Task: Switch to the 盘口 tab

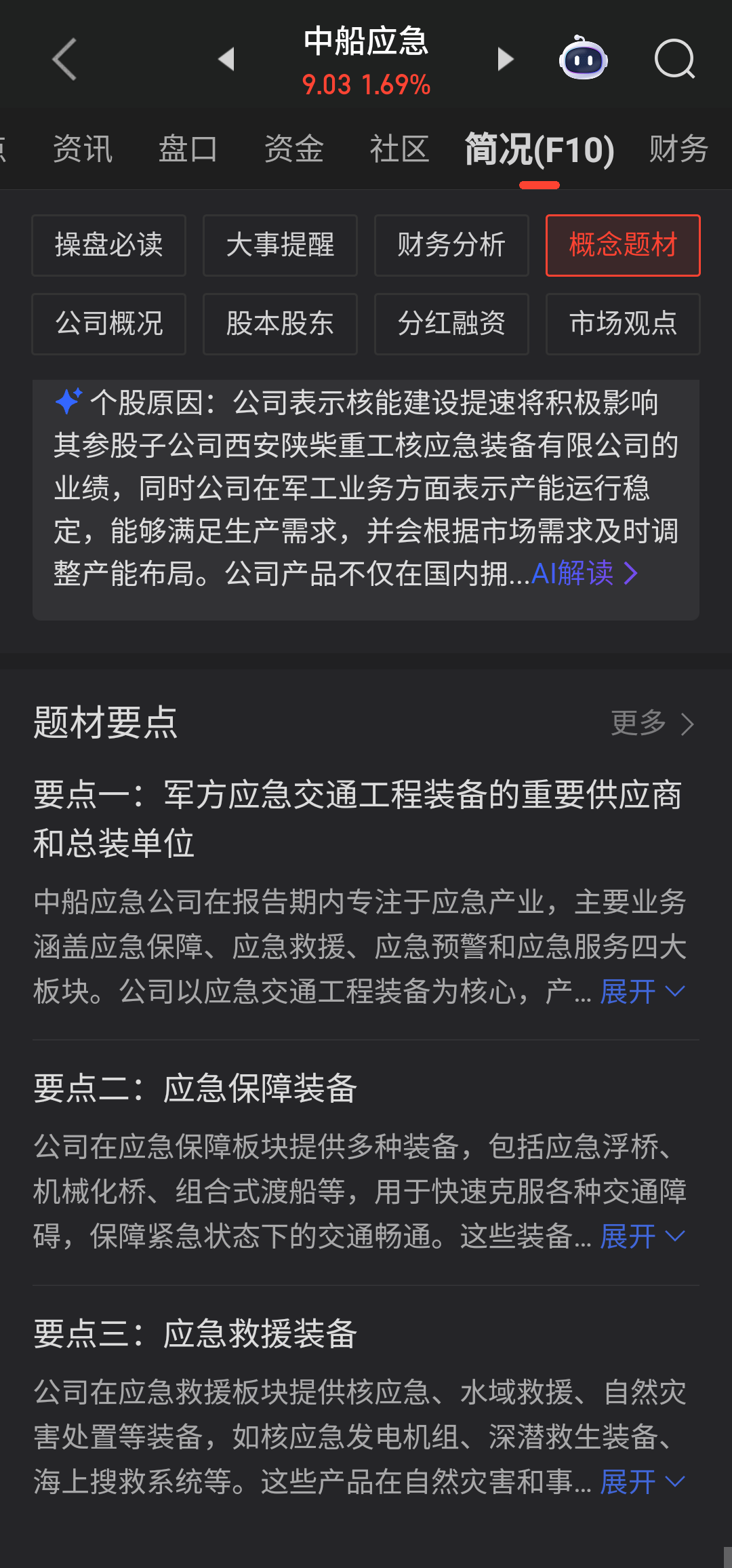Action: tap(188, 149)
